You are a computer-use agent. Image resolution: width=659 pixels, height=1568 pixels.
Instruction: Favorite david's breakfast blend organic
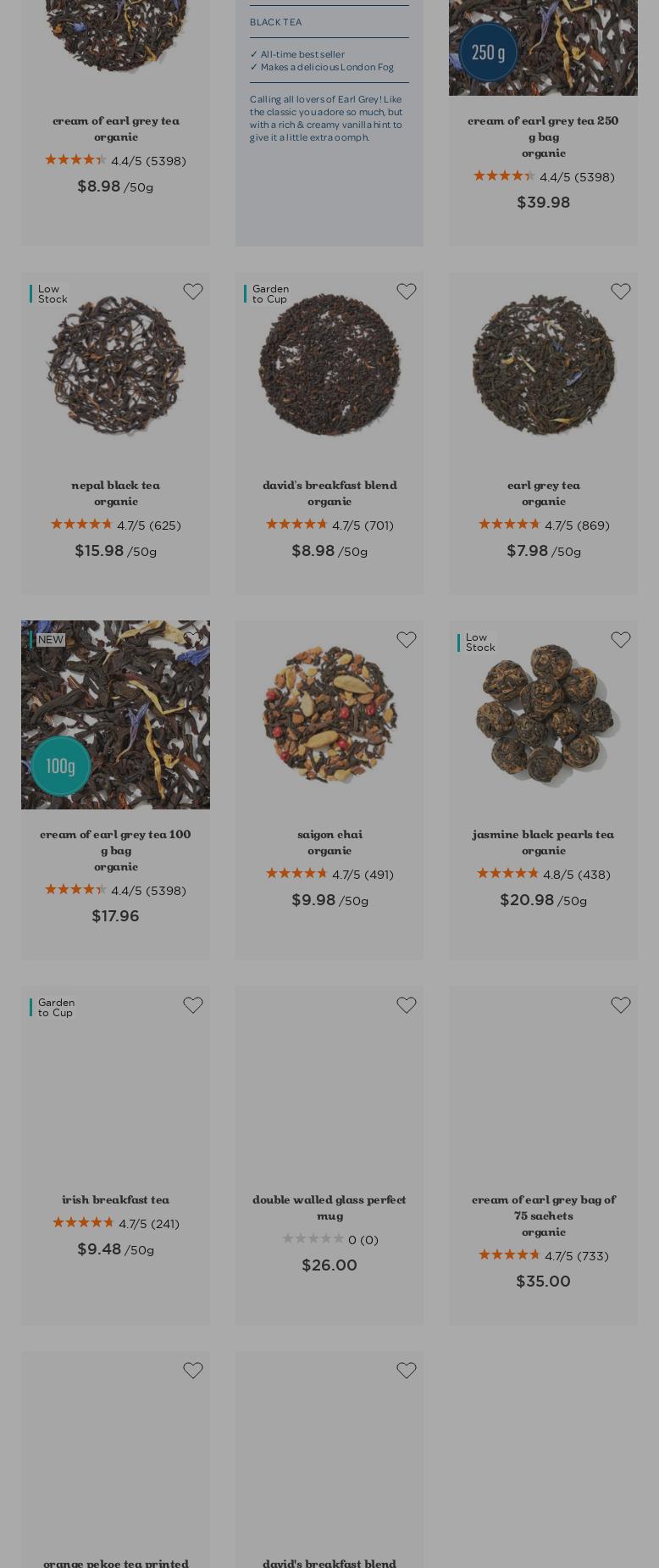click(407, 292)
